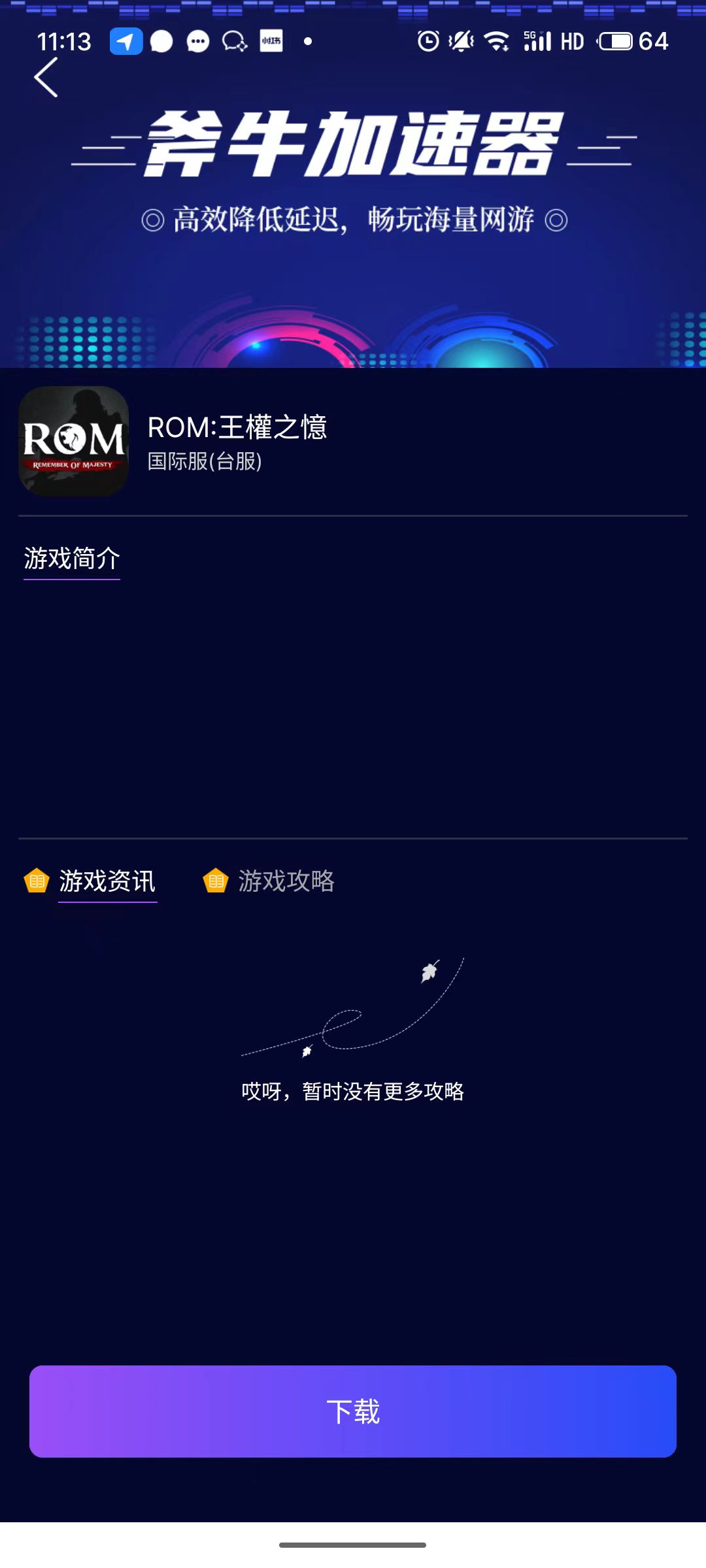Click the orange medal icon beside 游戏攻略
Viewport: 706px width, 1568px height.
(x=216, y=881)
